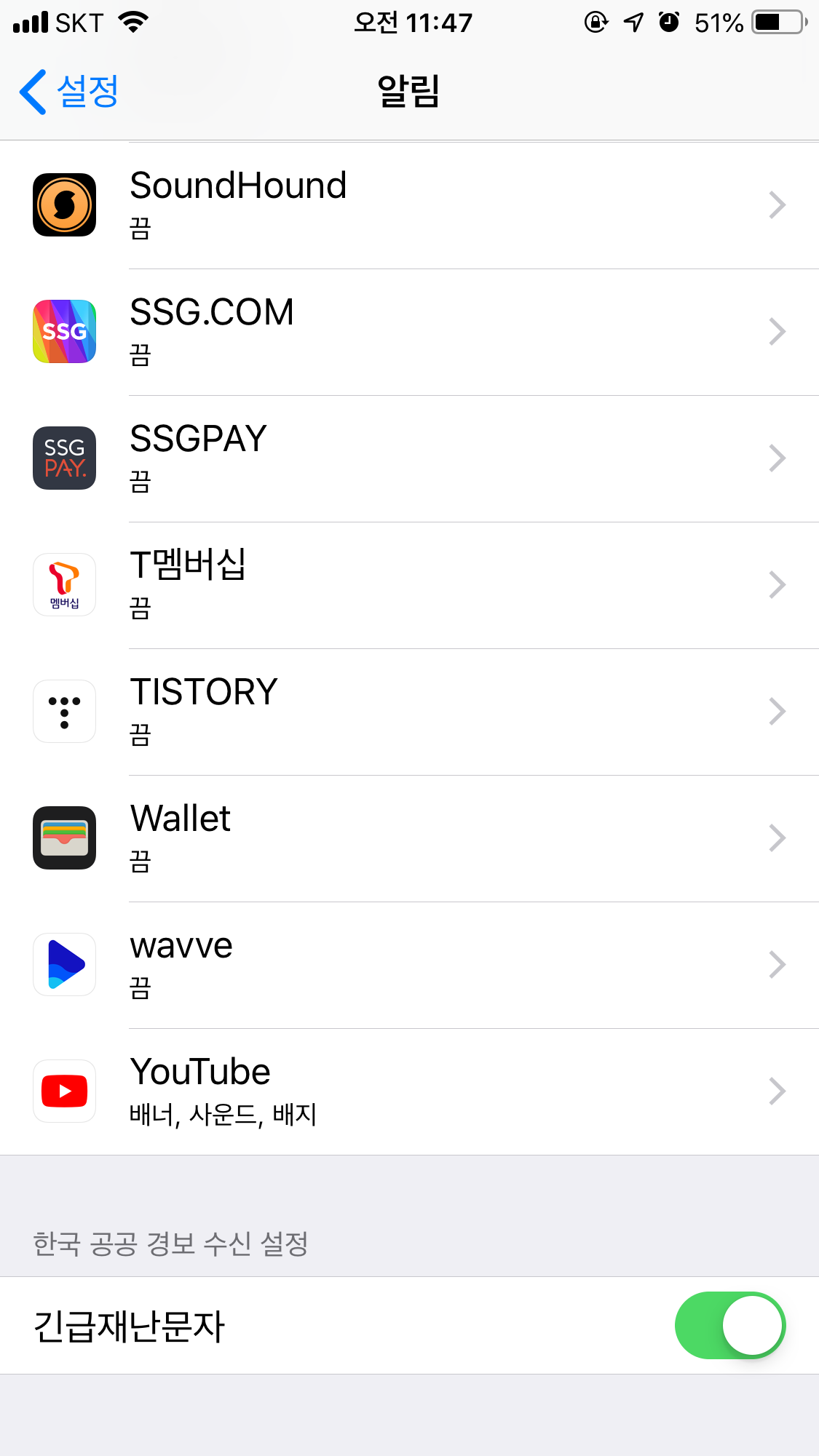Go back to 설정
Viewport: 819px width, 1456px height.
[69, 92]
